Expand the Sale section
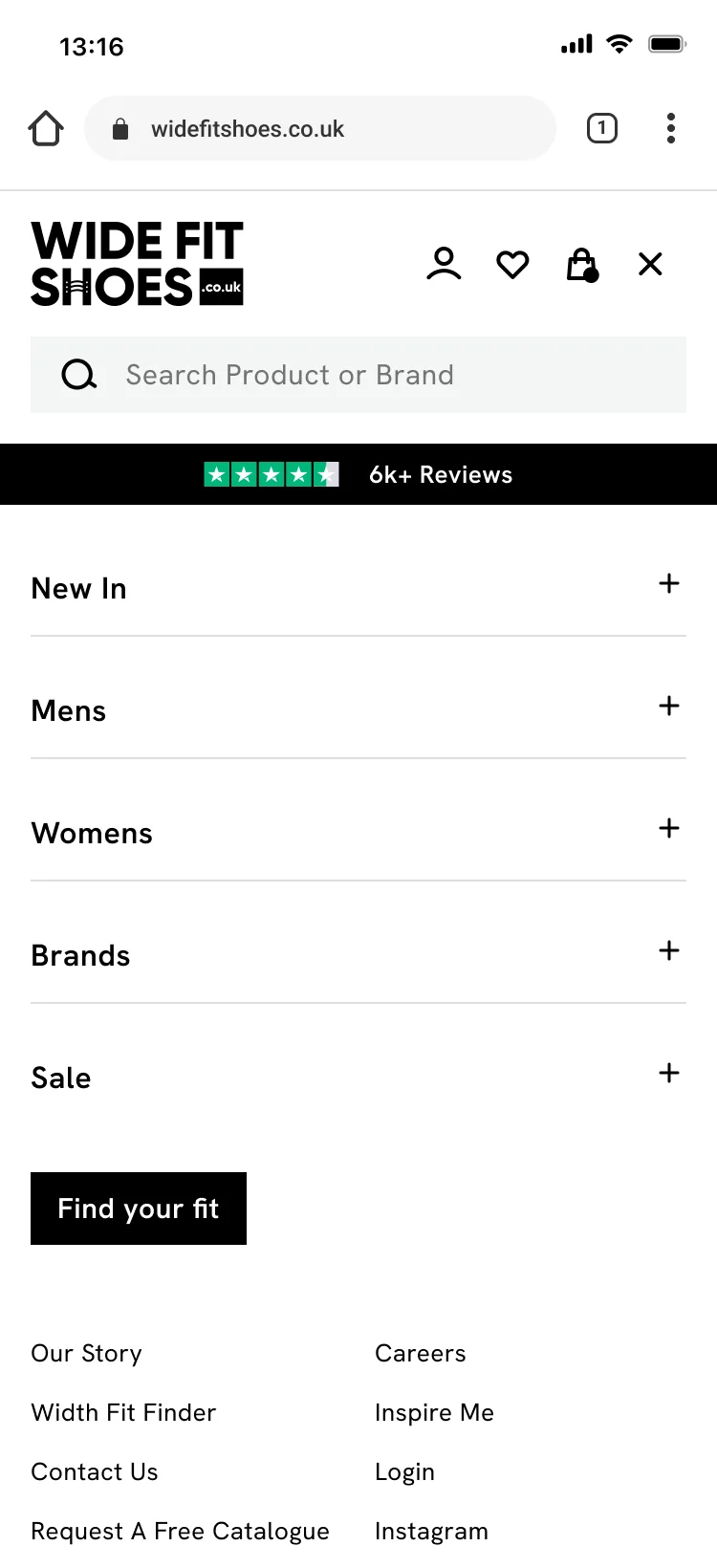717x1568 pixels. 358,1078
